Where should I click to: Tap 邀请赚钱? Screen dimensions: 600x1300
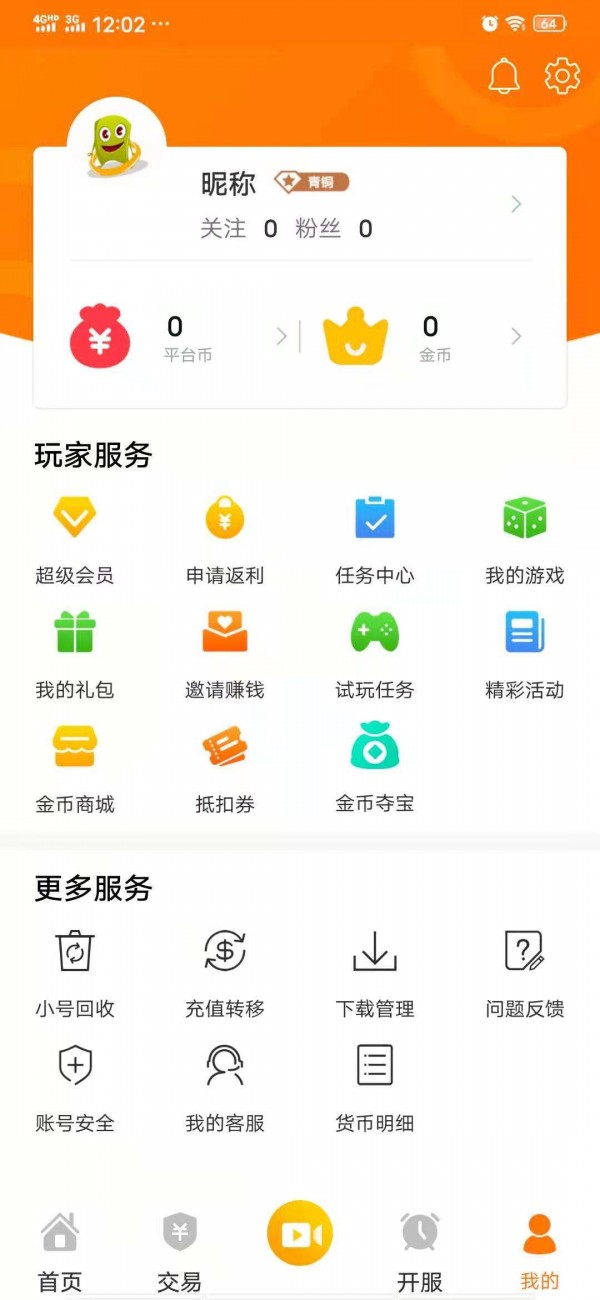pos(225,653)
